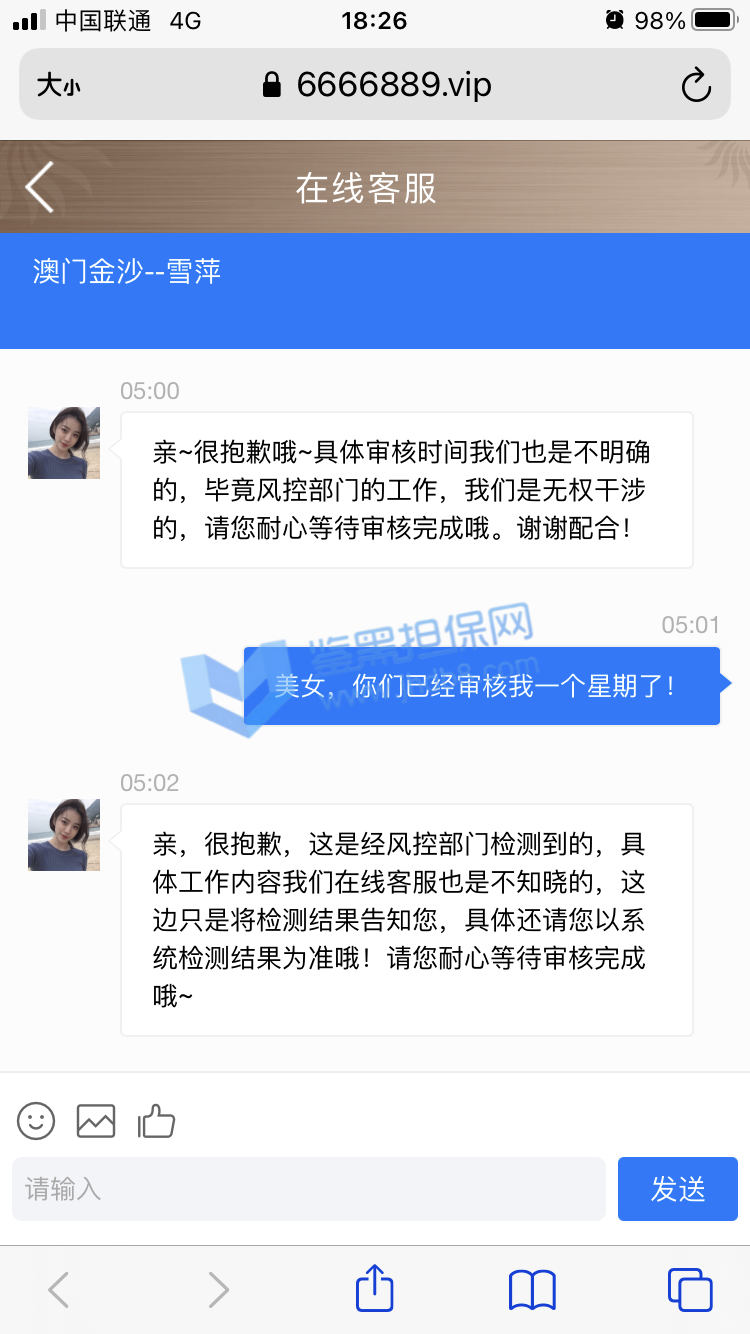Image resolution: width=750 pixels, height=1334 pixels.
Task: Open the 大小 text size menu
Action: click(x=58, y=86)
